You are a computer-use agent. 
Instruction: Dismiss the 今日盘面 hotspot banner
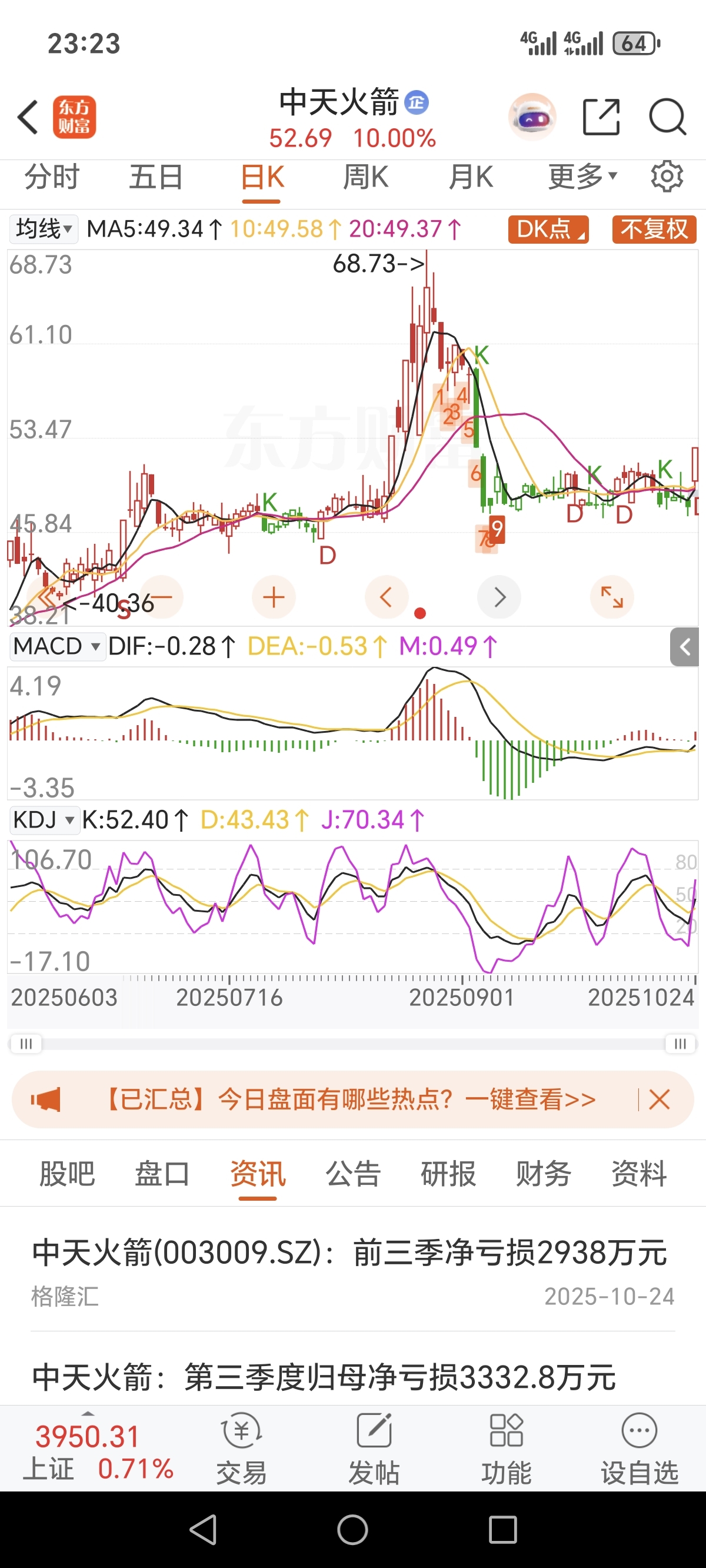659,1100
